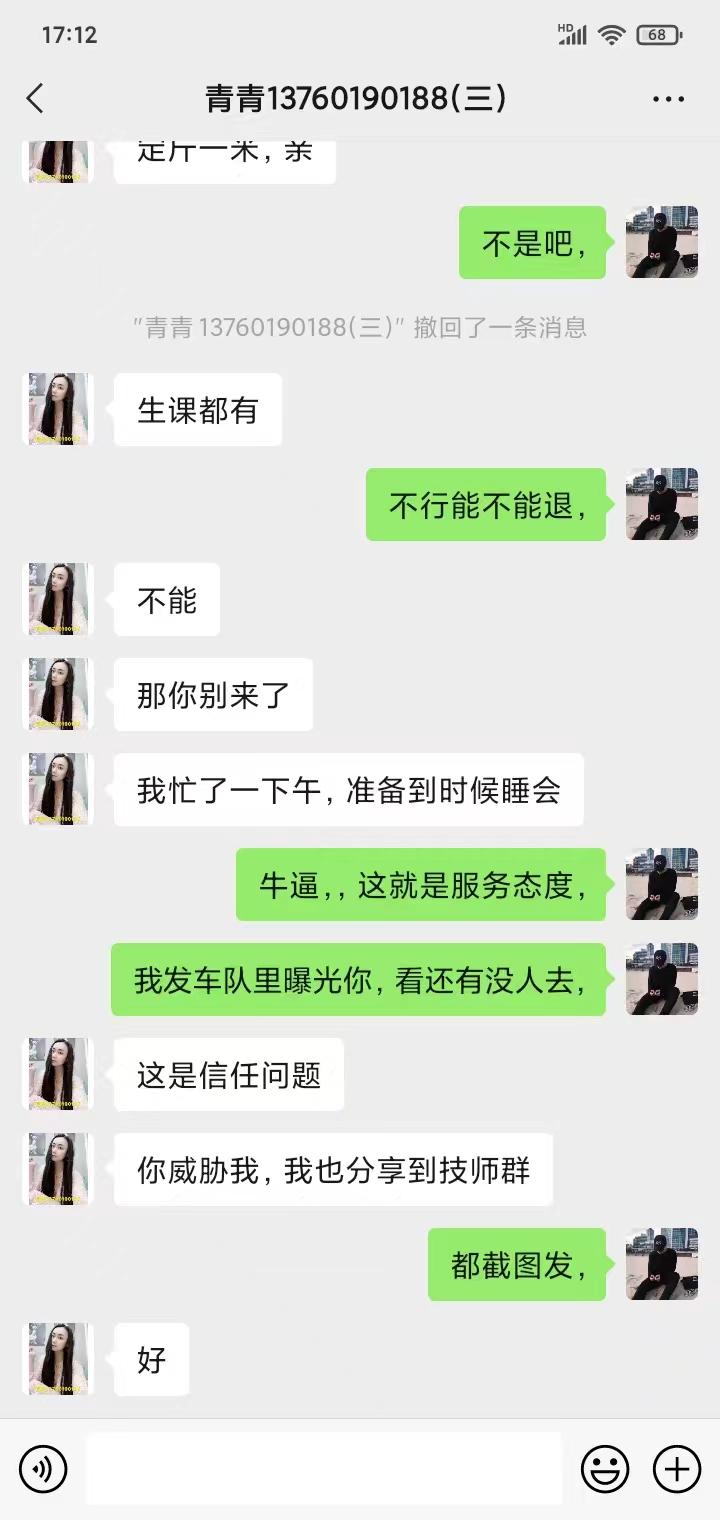Tap the message text field

[323, 1469]
